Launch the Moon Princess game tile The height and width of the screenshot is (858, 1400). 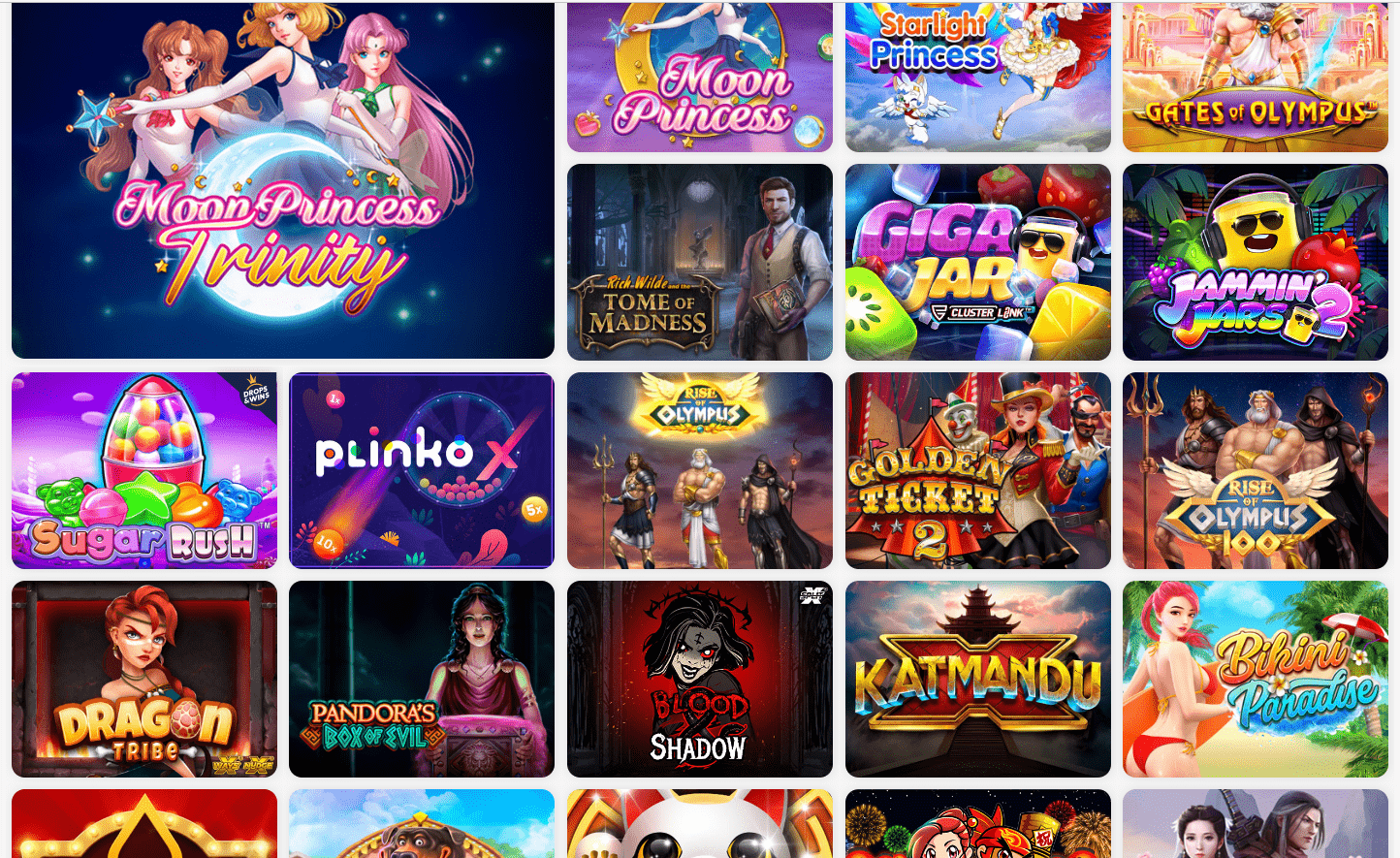[x=699, y=78]
